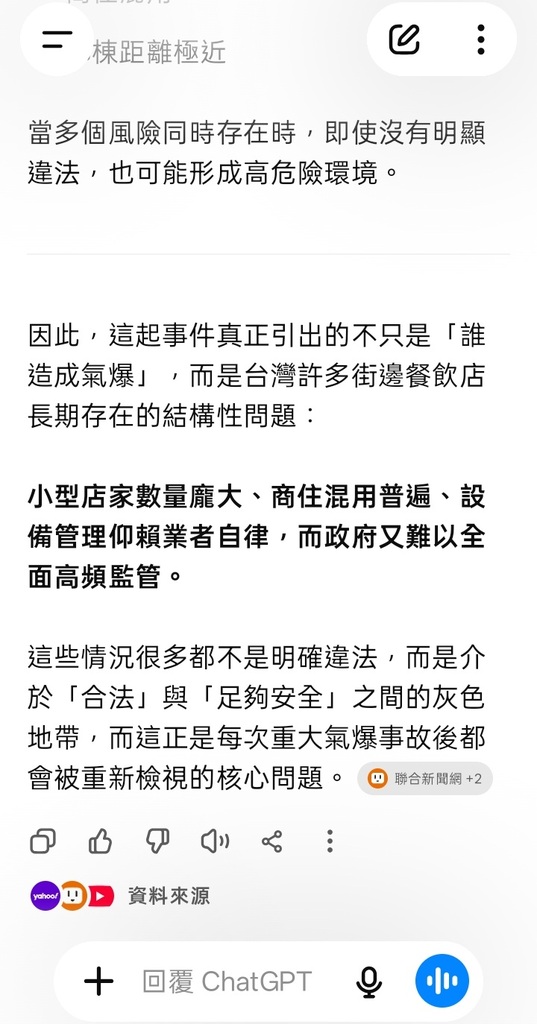Screen dimensions: 537x1024
Task: Launch voice mode with blue waveform button
Action: (442, 981)
